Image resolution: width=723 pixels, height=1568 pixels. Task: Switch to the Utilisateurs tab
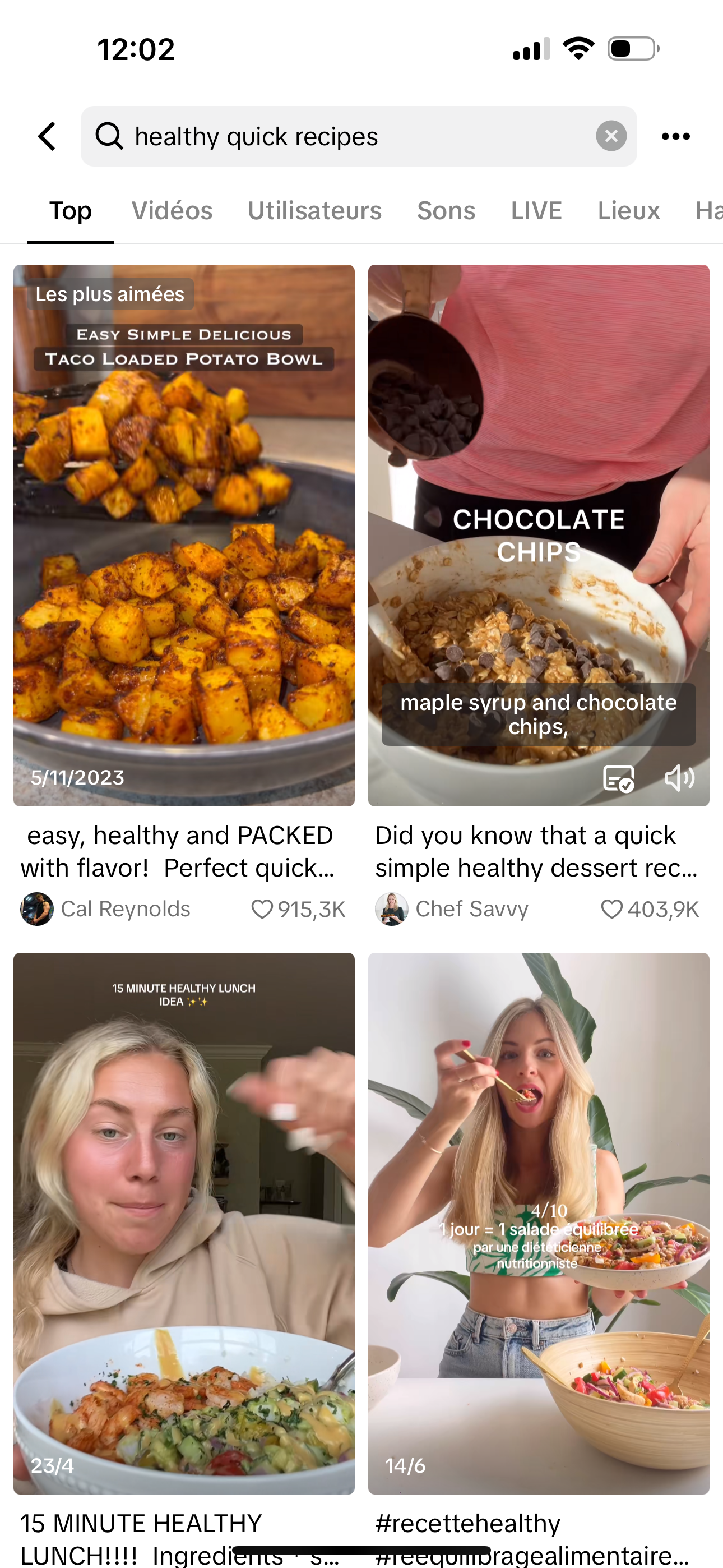pyautogui.click(x=314, y=211)
